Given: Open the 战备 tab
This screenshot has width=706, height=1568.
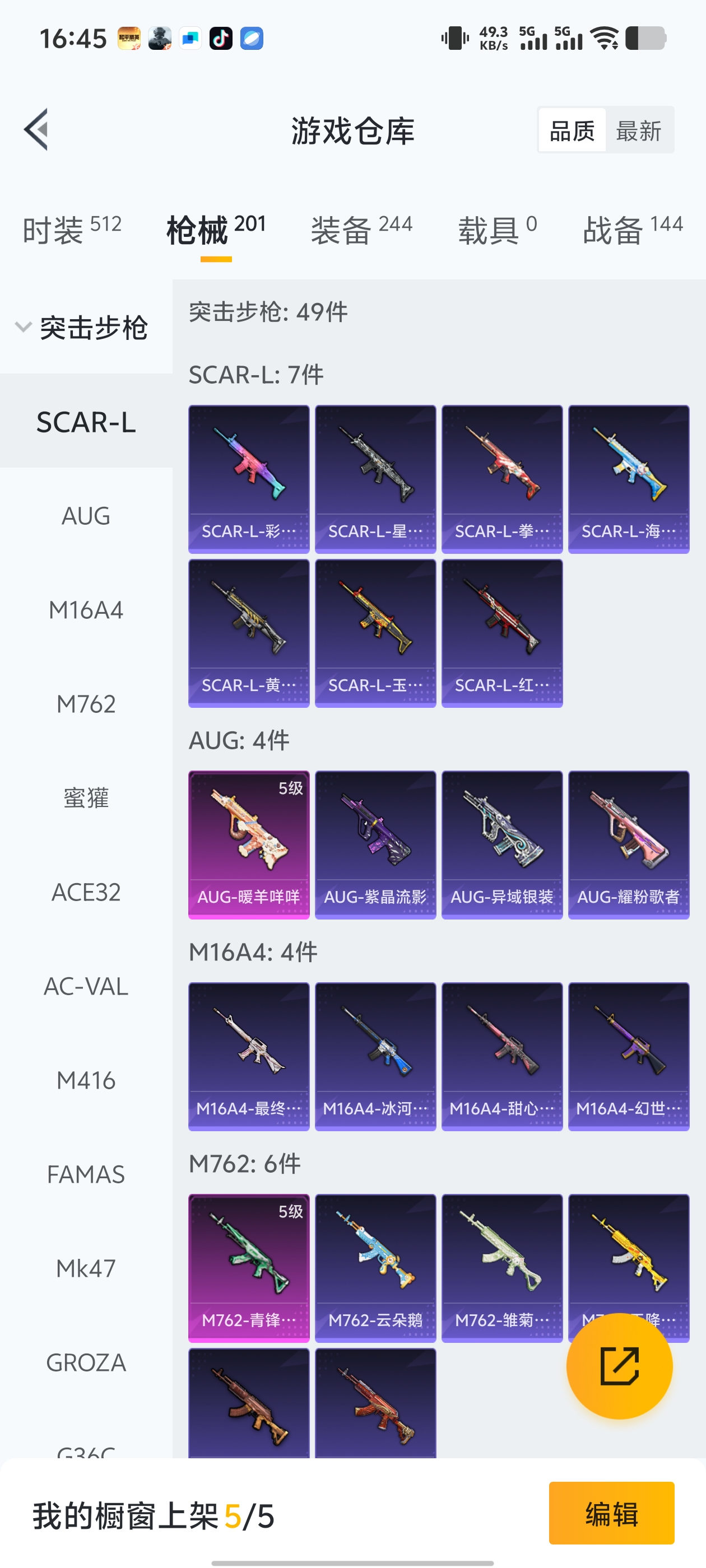Looking at the screenshot, I should 632,230.
